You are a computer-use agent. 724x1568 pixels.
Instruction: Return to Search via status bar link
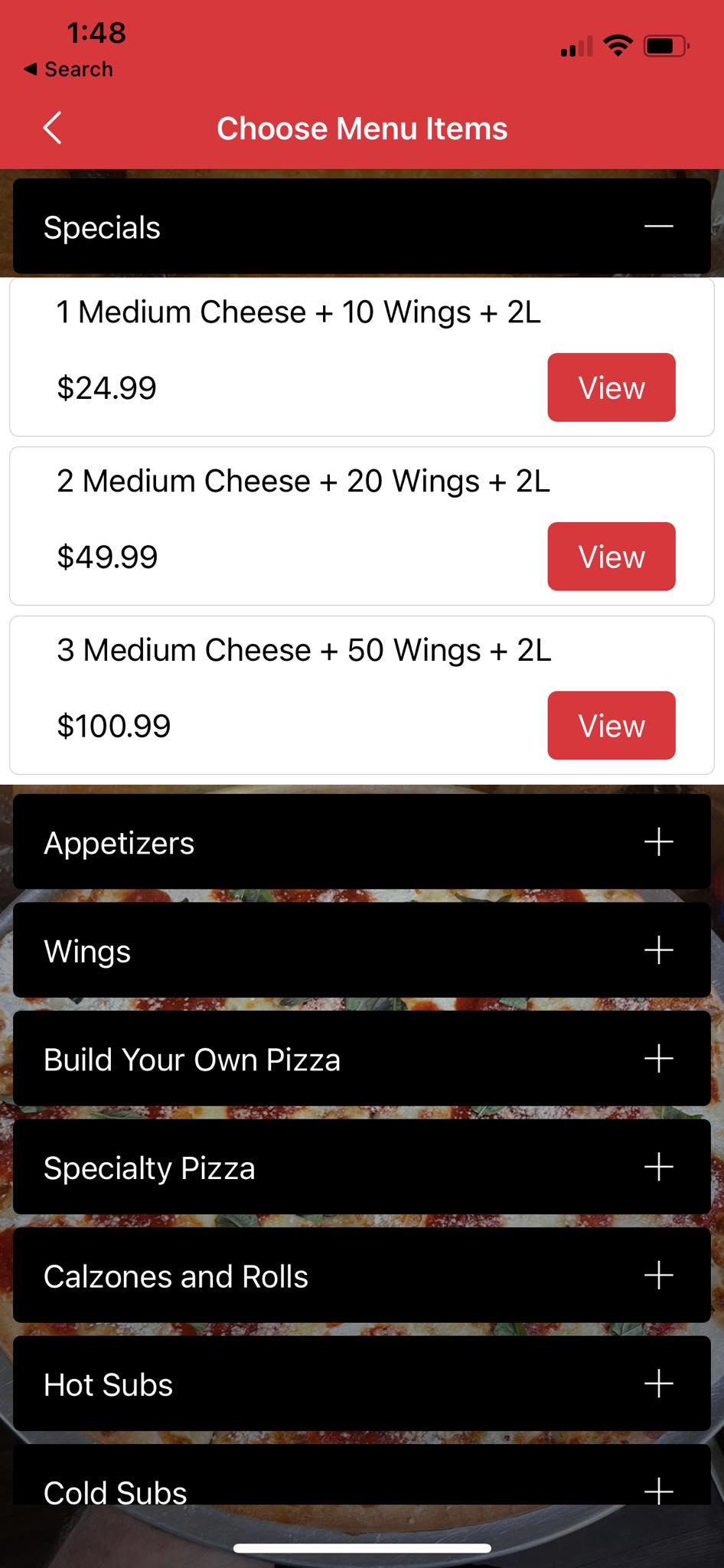click(x=69, y=70)
